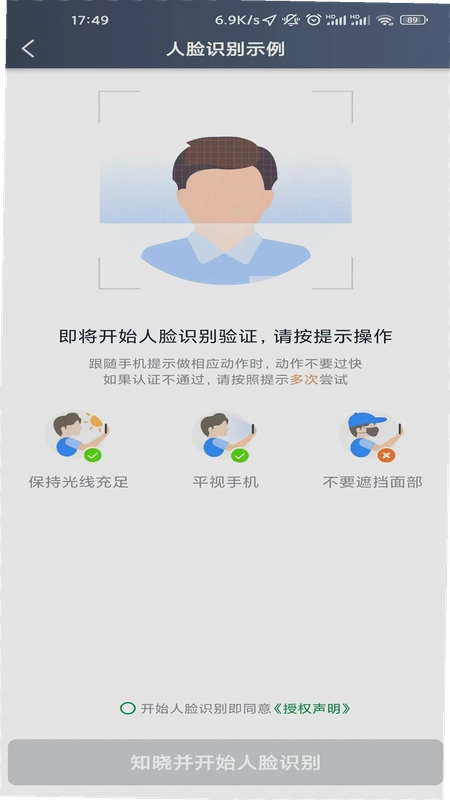Open the 《授权声明》 link
Viewport: 450px width, 800px height.
(x=311, y=709)
